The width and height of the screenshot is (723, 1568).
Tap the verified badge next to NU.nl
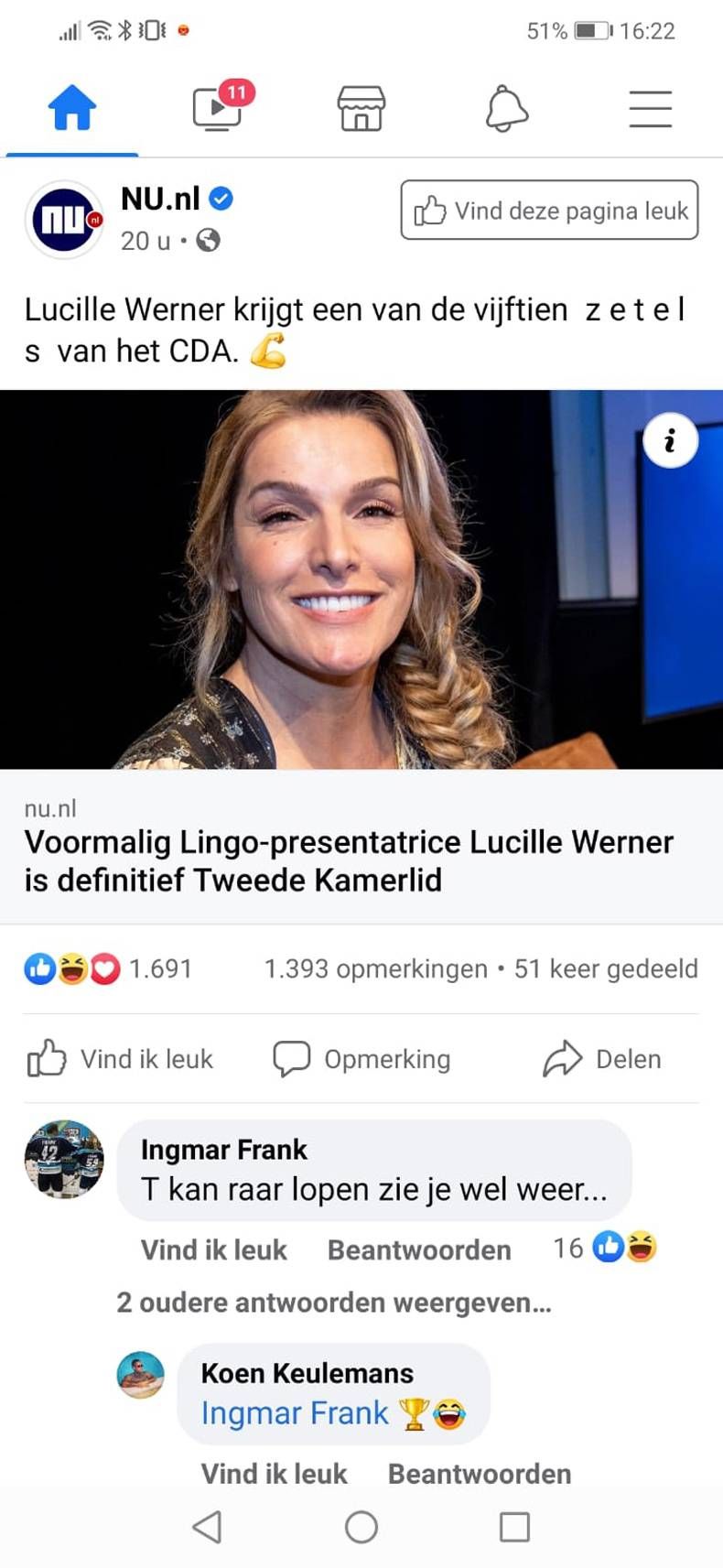tap(220, 197)
